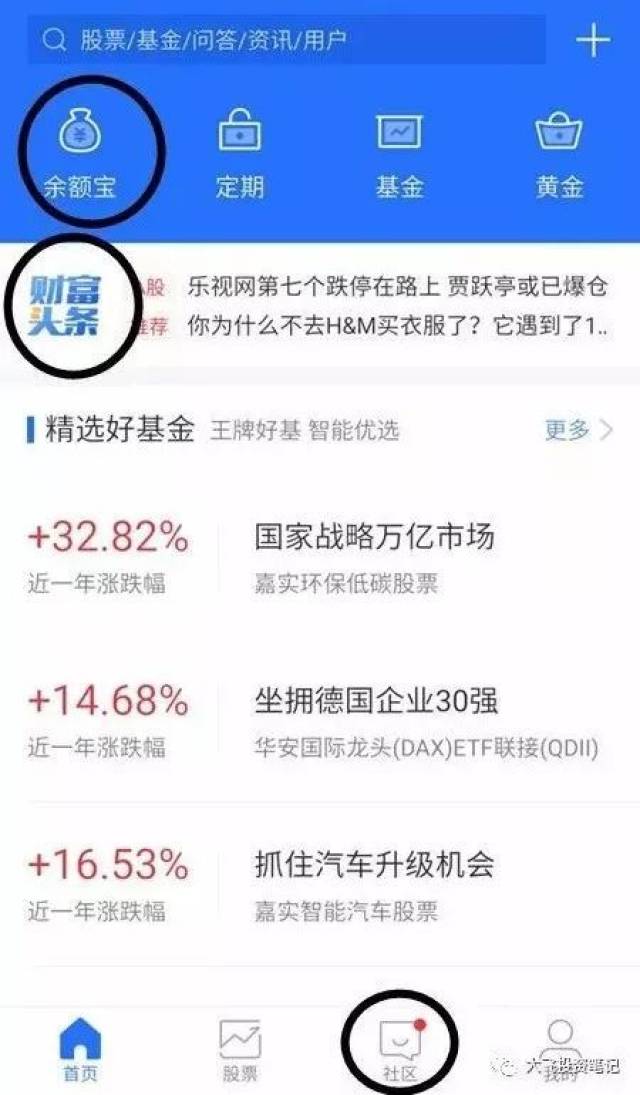Open 财富头条 news section
This screenshot has width=640, height=1095.
coord(65,306)
